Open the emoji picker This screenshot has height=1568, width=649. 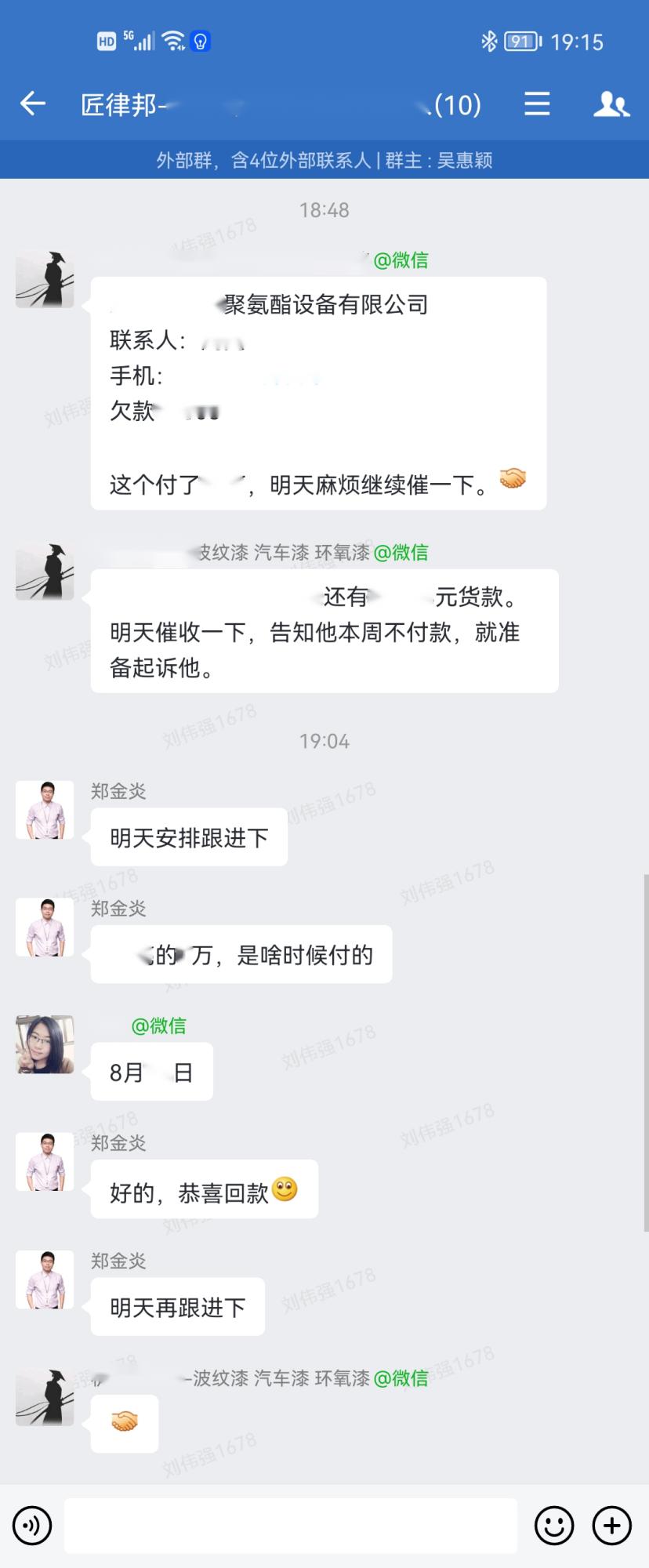(x=553, y=1526)
